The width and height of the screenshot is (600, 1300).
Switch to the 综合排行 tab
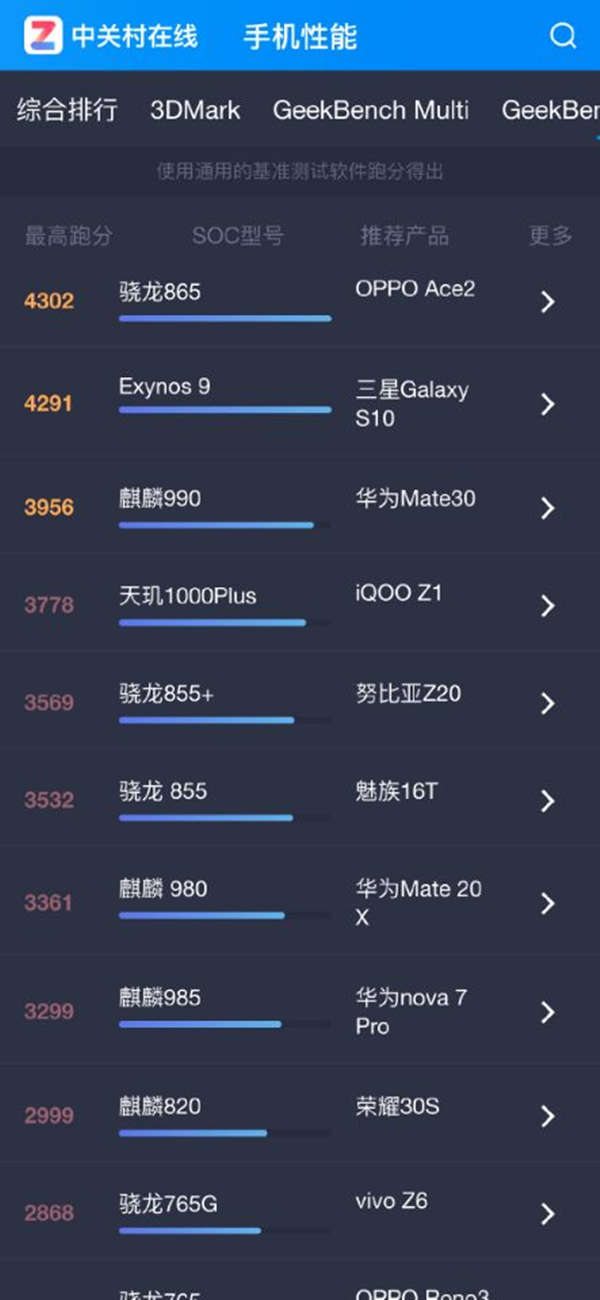tap(67, 110)
